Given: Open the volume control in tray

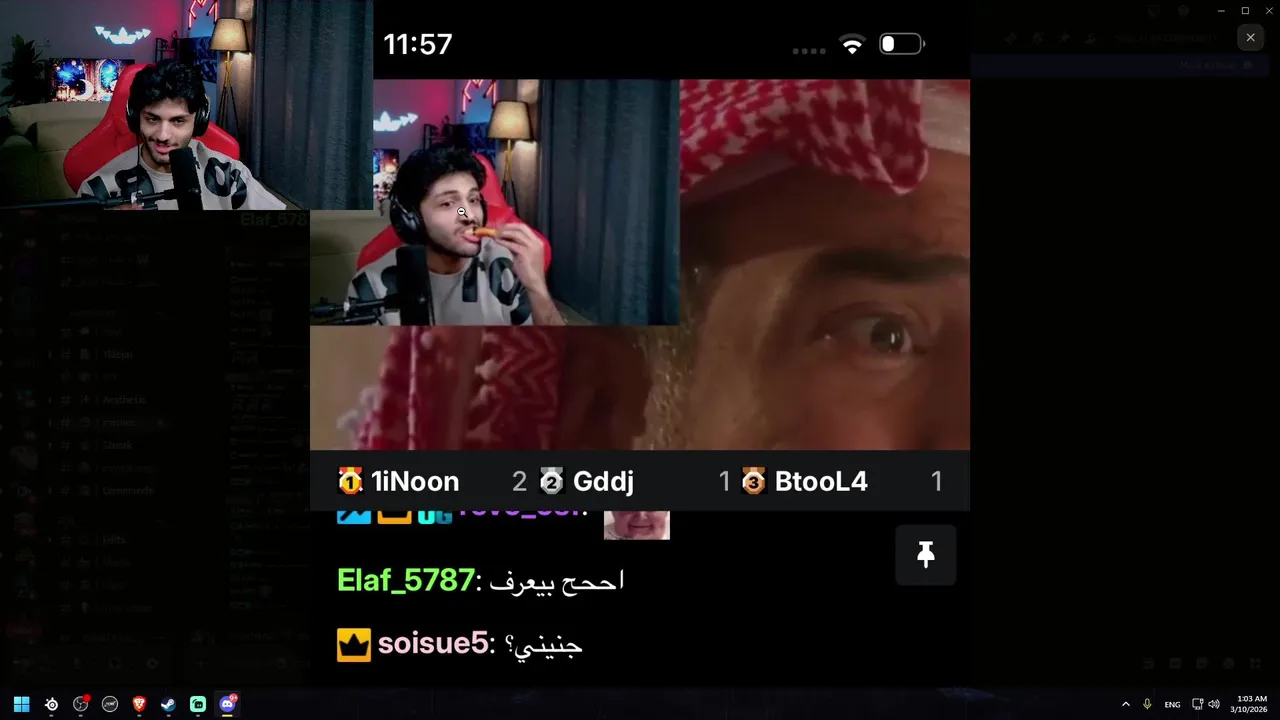Looking at the screenshot, I should click(x=1213, y=704).
